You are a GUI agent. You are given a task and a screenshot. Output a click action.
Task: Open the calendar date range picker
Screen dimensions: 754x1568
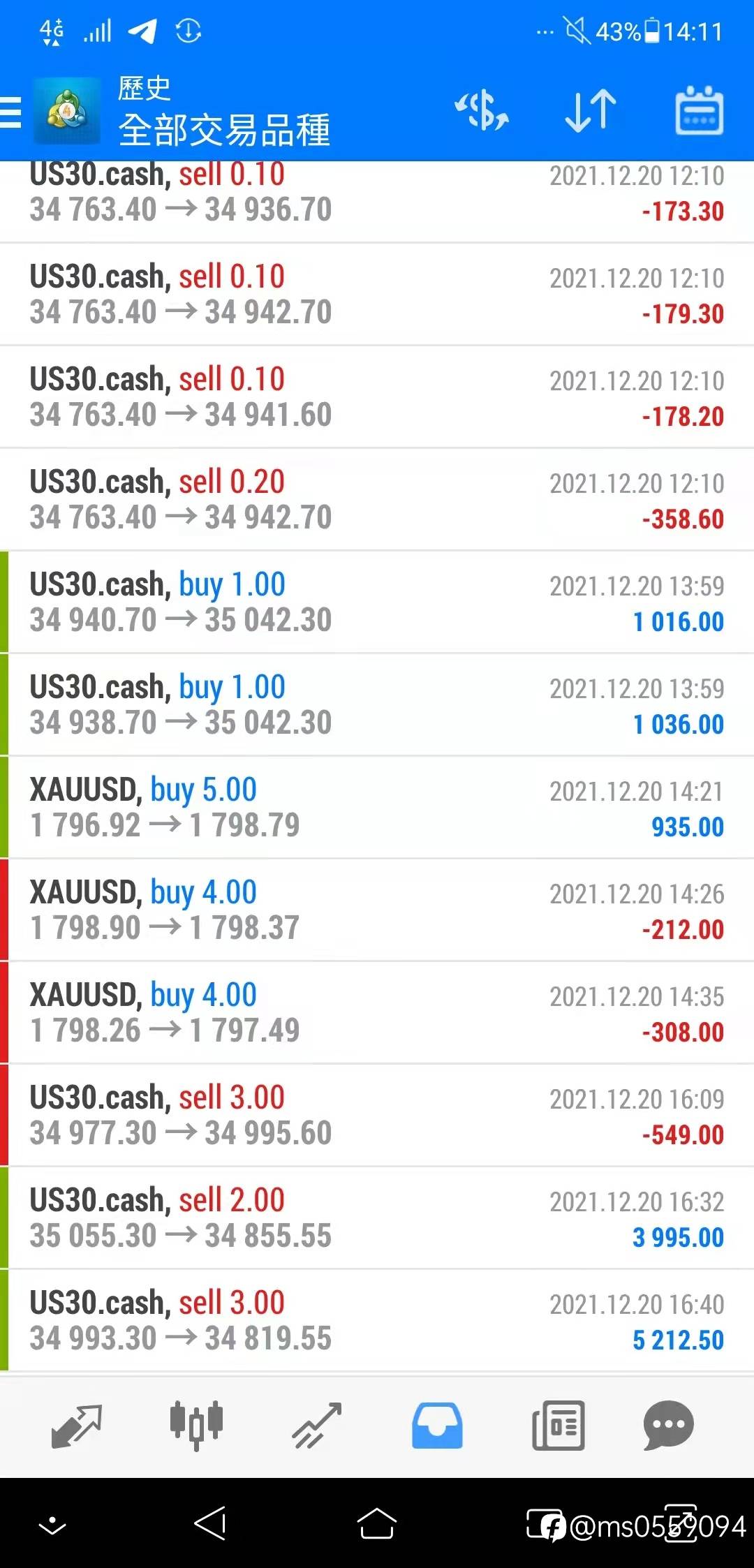(699, 112)
